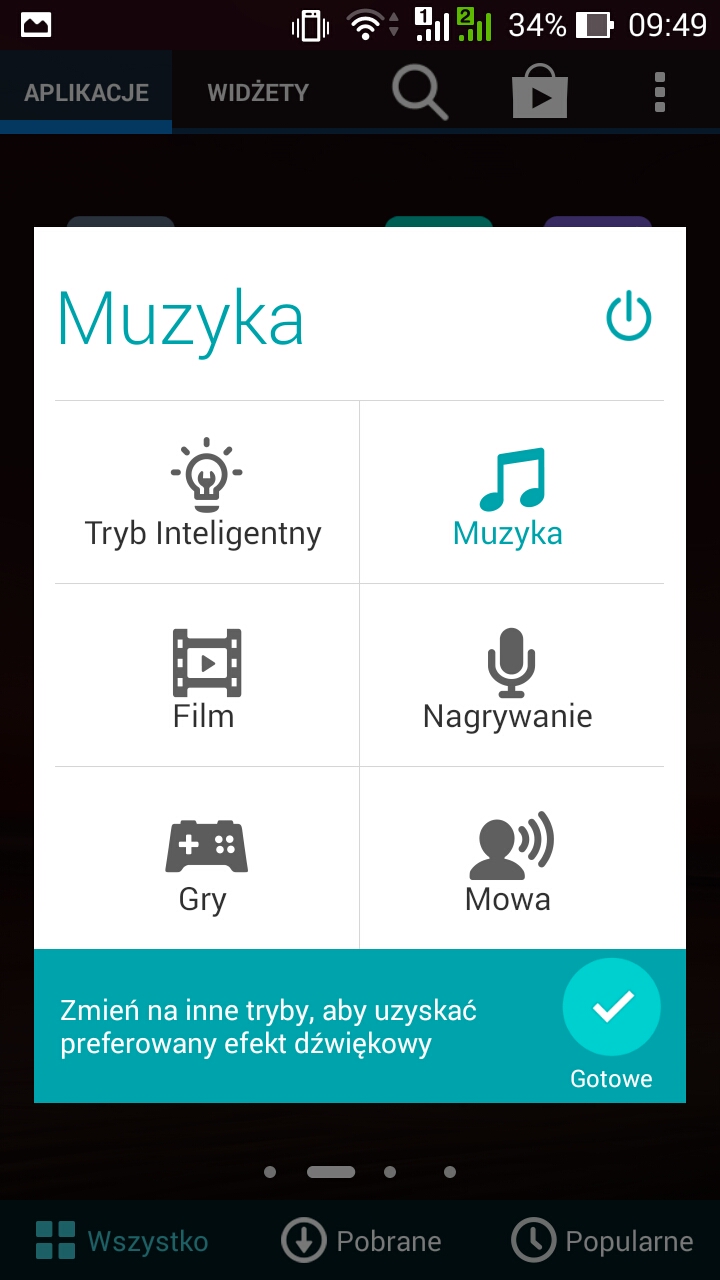Switch to the Widżety tab
This screenshot has width=720, height=1280.
pos(258,92)
